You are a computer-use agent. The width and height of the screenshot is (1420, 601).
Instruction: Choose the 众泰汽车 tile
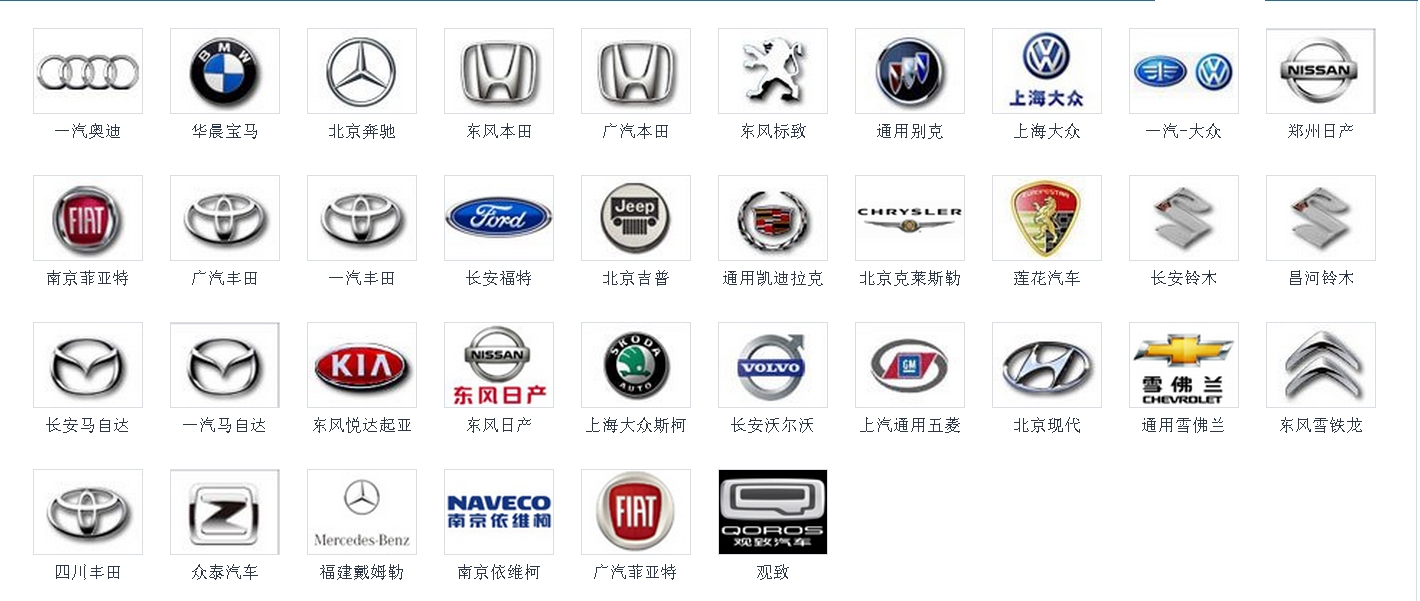click(x=225, y=512)
